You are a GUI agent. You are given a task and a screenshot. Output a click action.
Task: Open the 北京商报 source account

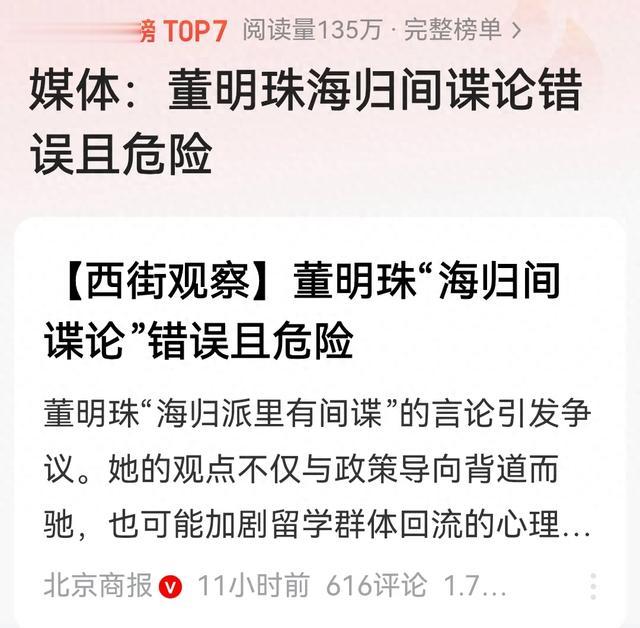coord(96,585)
